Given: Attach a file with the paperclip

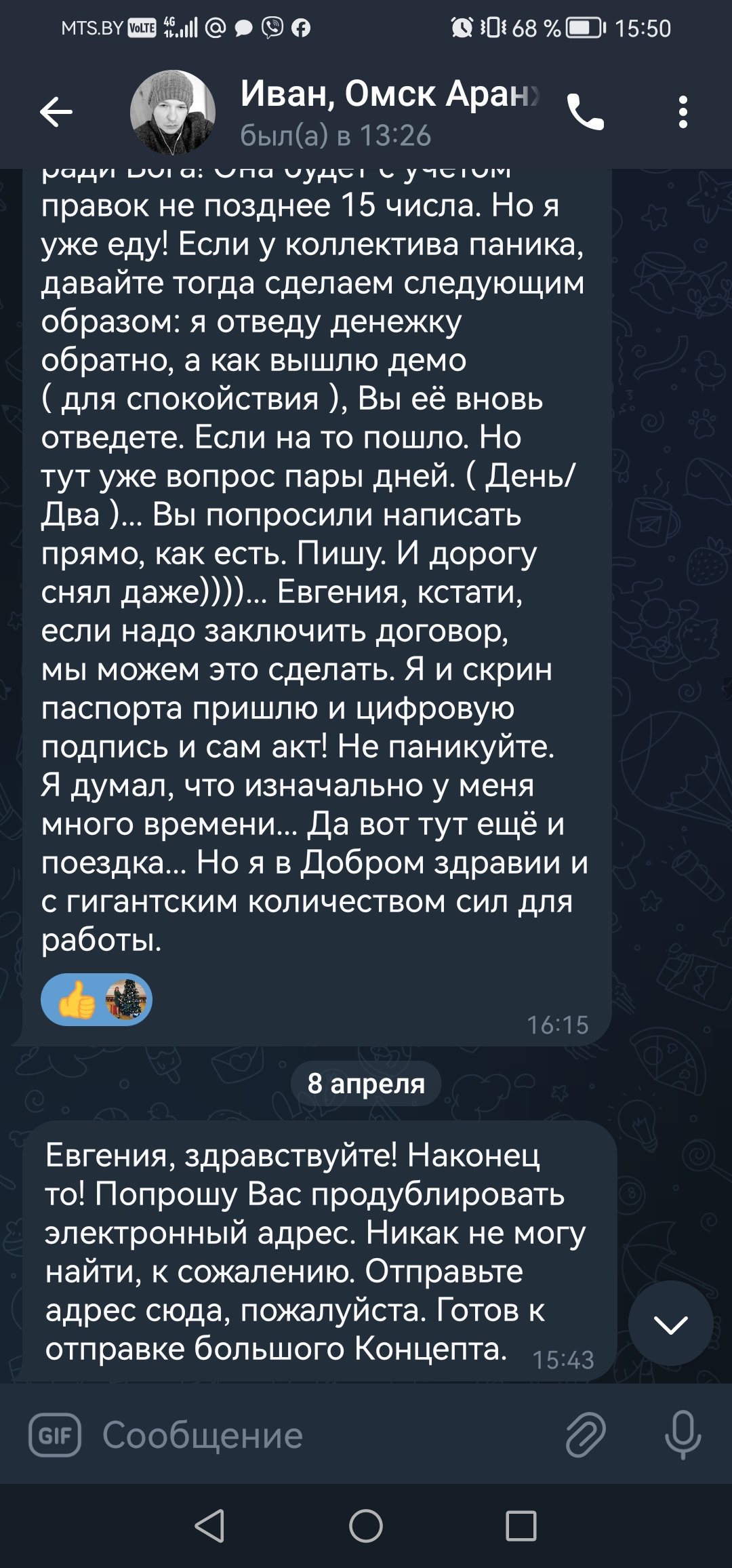Looking at the screenshot, I should (x=586, y=1435).
